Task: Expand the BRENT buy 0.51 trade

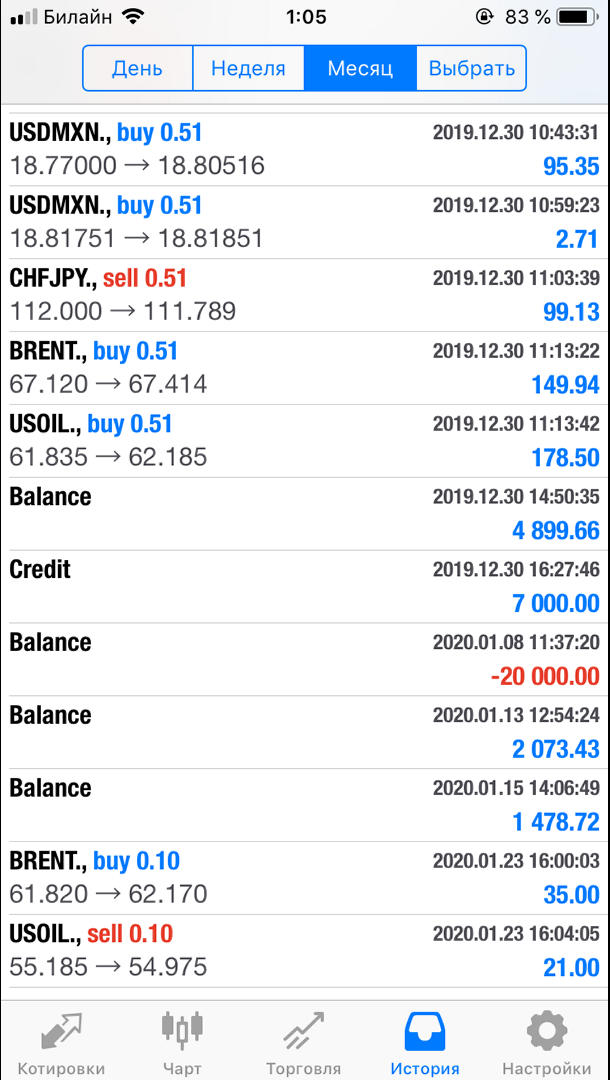Action: tap(305, 368)
